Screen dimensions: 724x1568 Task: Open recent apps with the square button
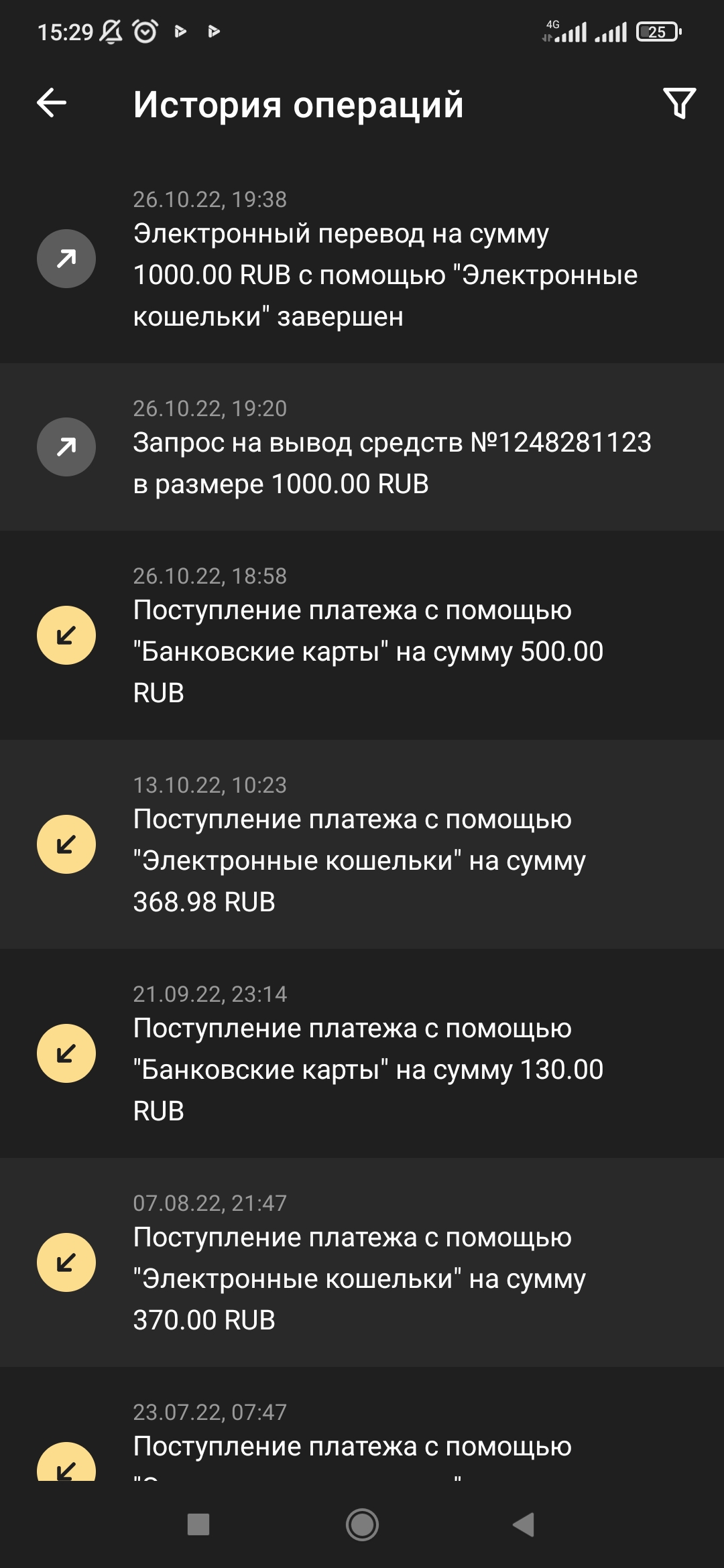[x=198, y=1524]
